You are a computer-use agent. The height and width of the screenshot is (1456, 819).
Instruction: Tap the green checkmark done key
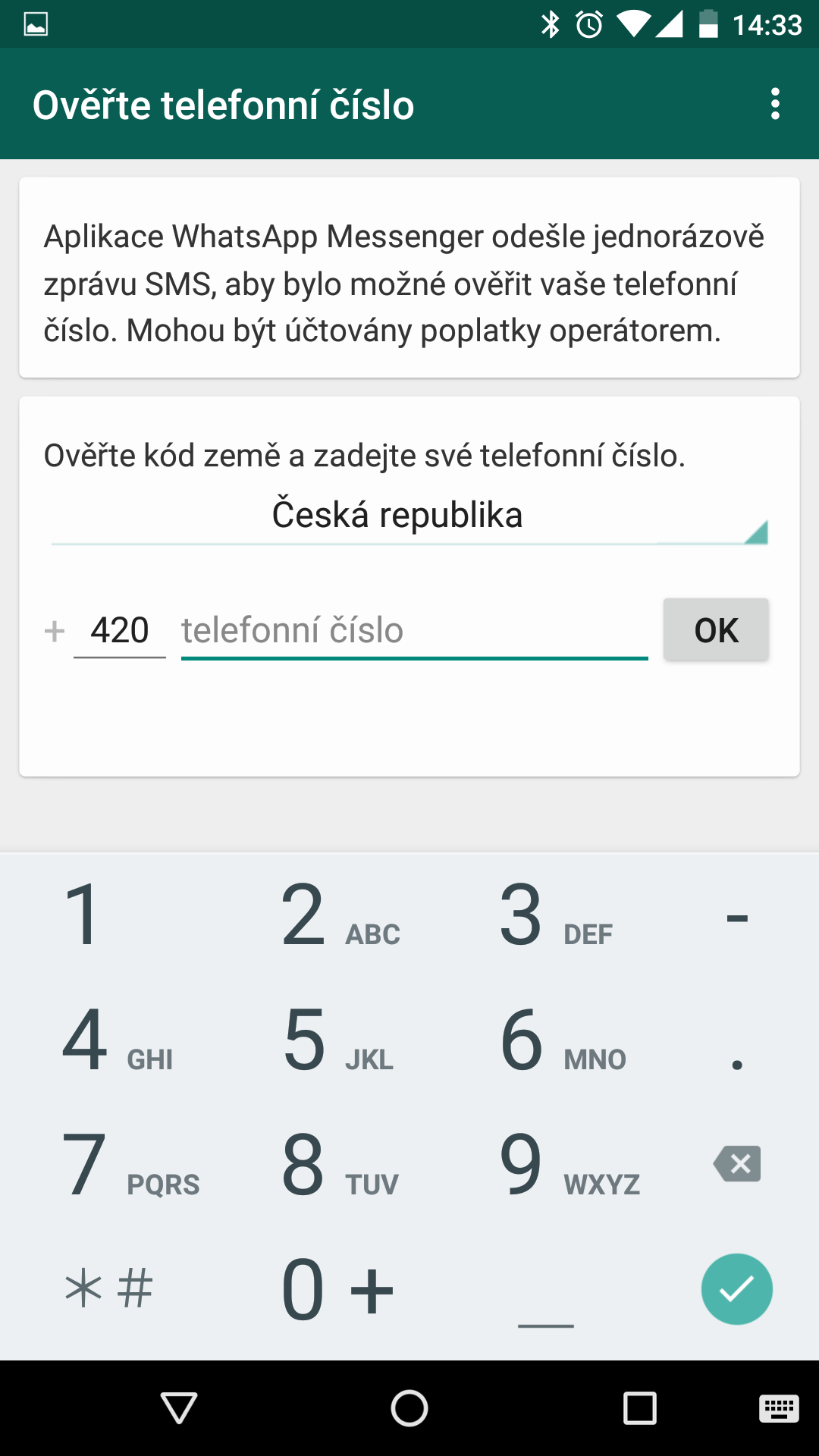coord(737,1289)
